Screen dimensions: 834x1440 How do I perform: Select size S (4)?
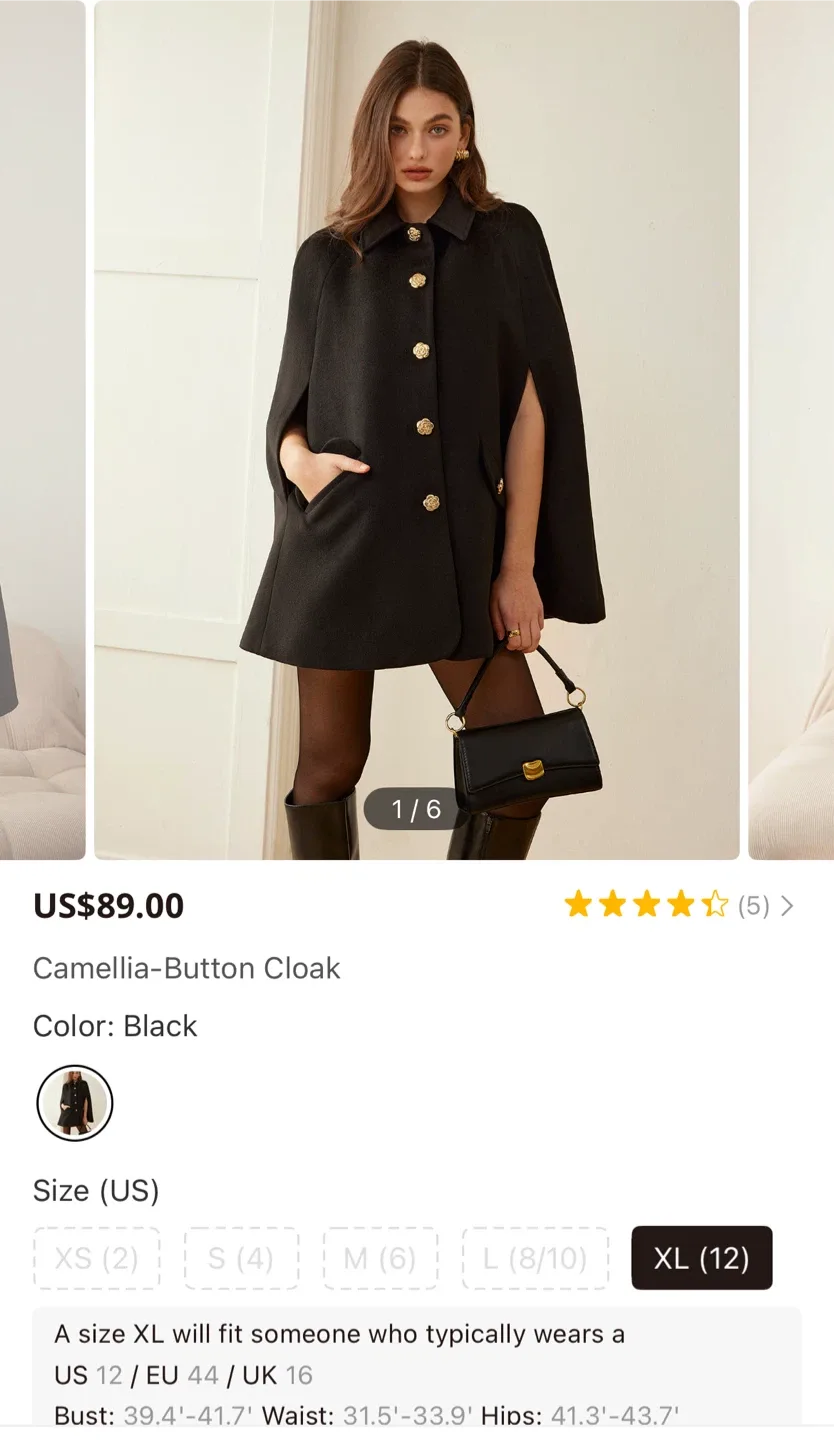(241, 1258)
